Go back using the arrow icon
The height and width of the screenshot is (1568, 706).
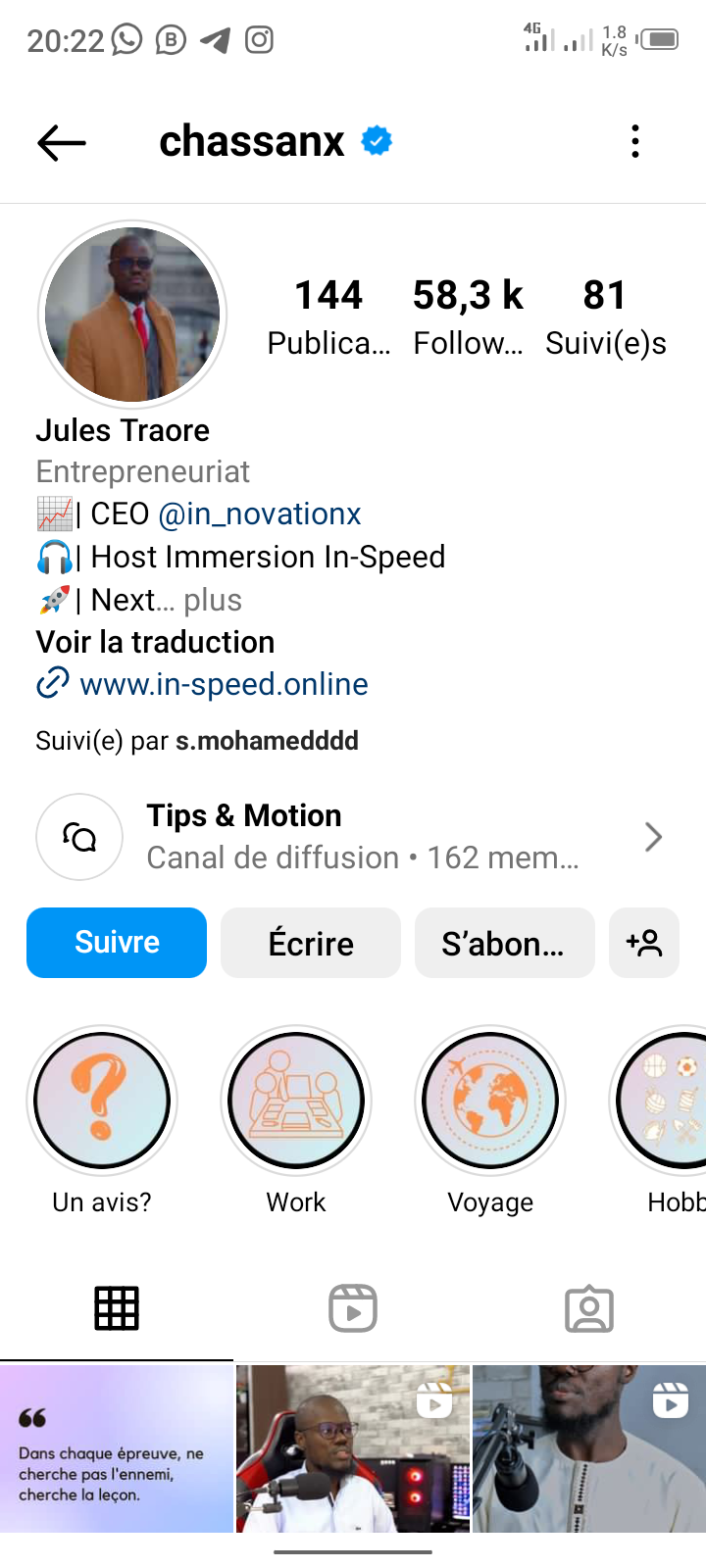pyautogui.click(x=62, y=143)
